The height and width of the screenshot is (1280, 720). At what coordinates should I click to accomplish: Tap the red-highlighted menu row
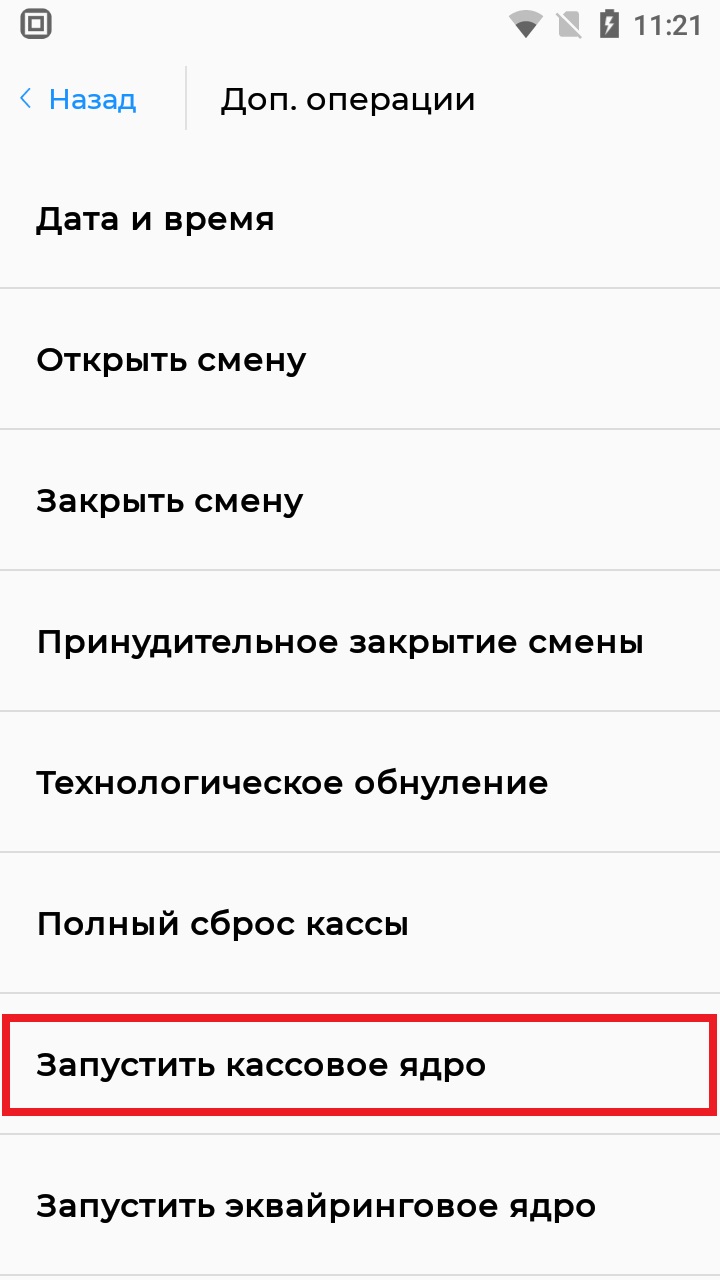click(x=360, y=1064)
